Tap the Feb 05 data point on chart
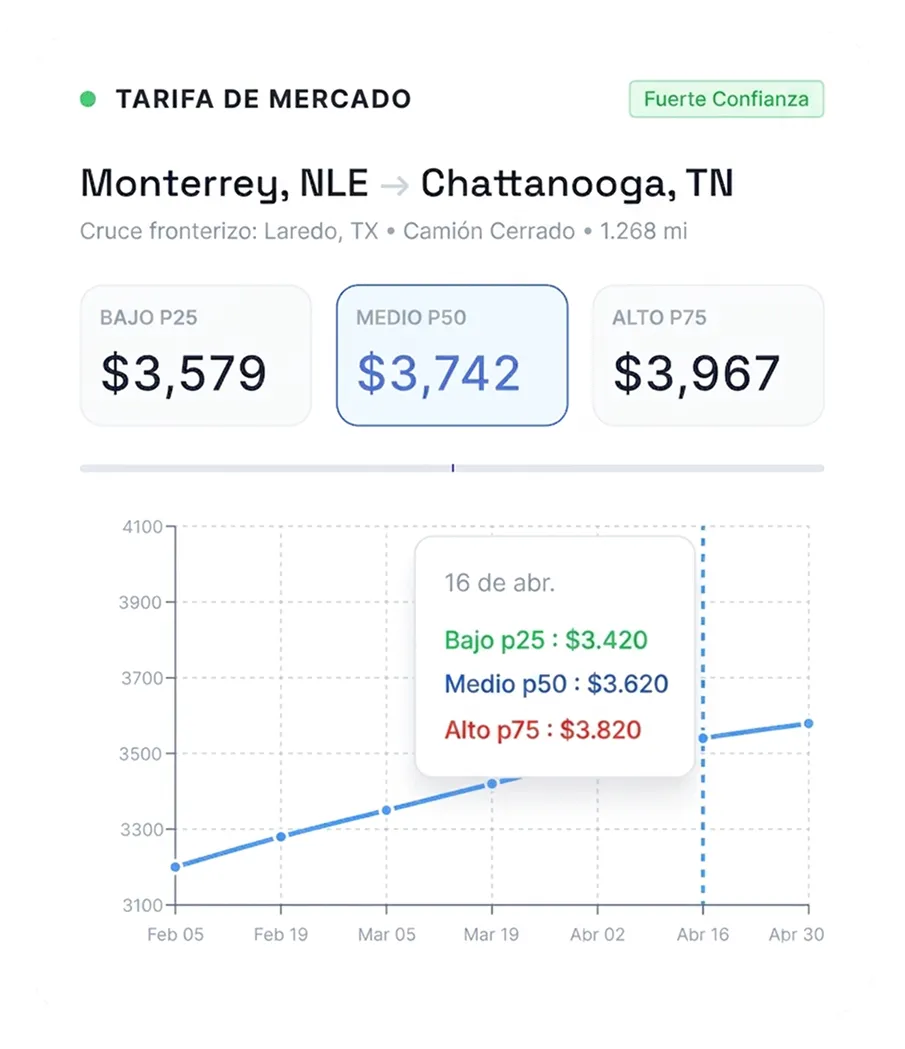The image size is (905, 1049). coord(176,867)
